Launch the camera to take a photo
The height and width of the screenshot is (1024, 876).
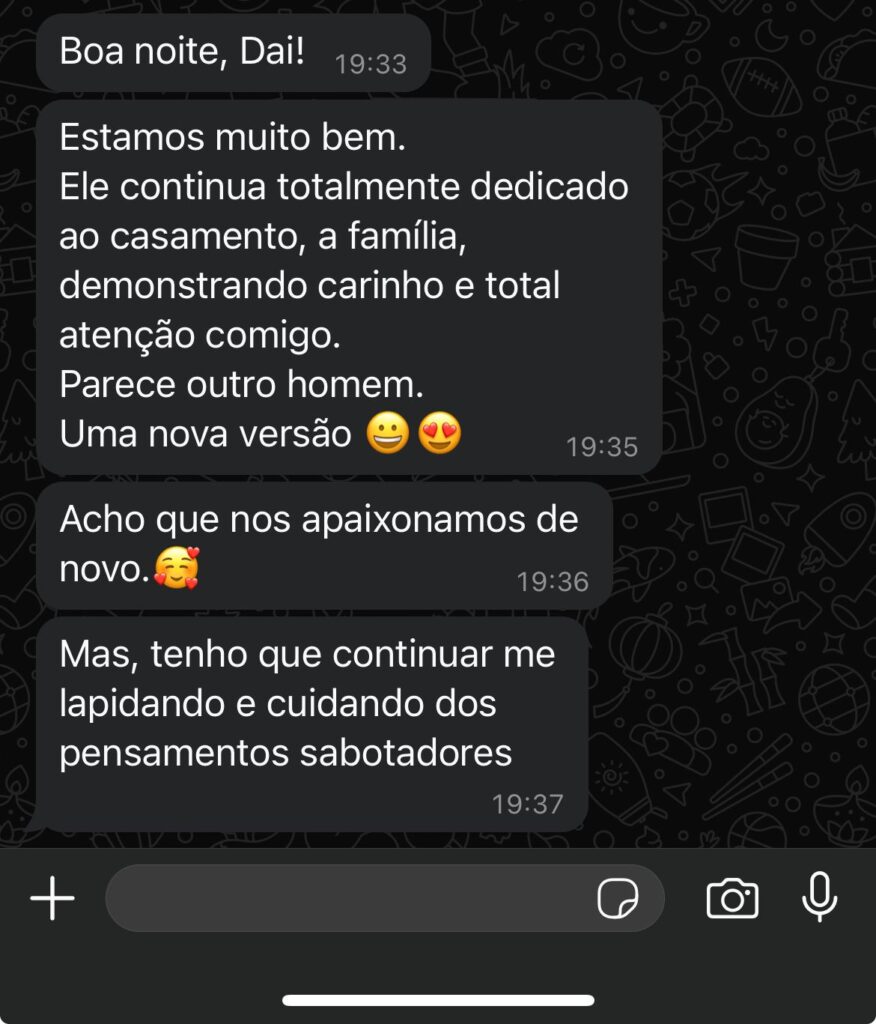(x=732, y=899)
